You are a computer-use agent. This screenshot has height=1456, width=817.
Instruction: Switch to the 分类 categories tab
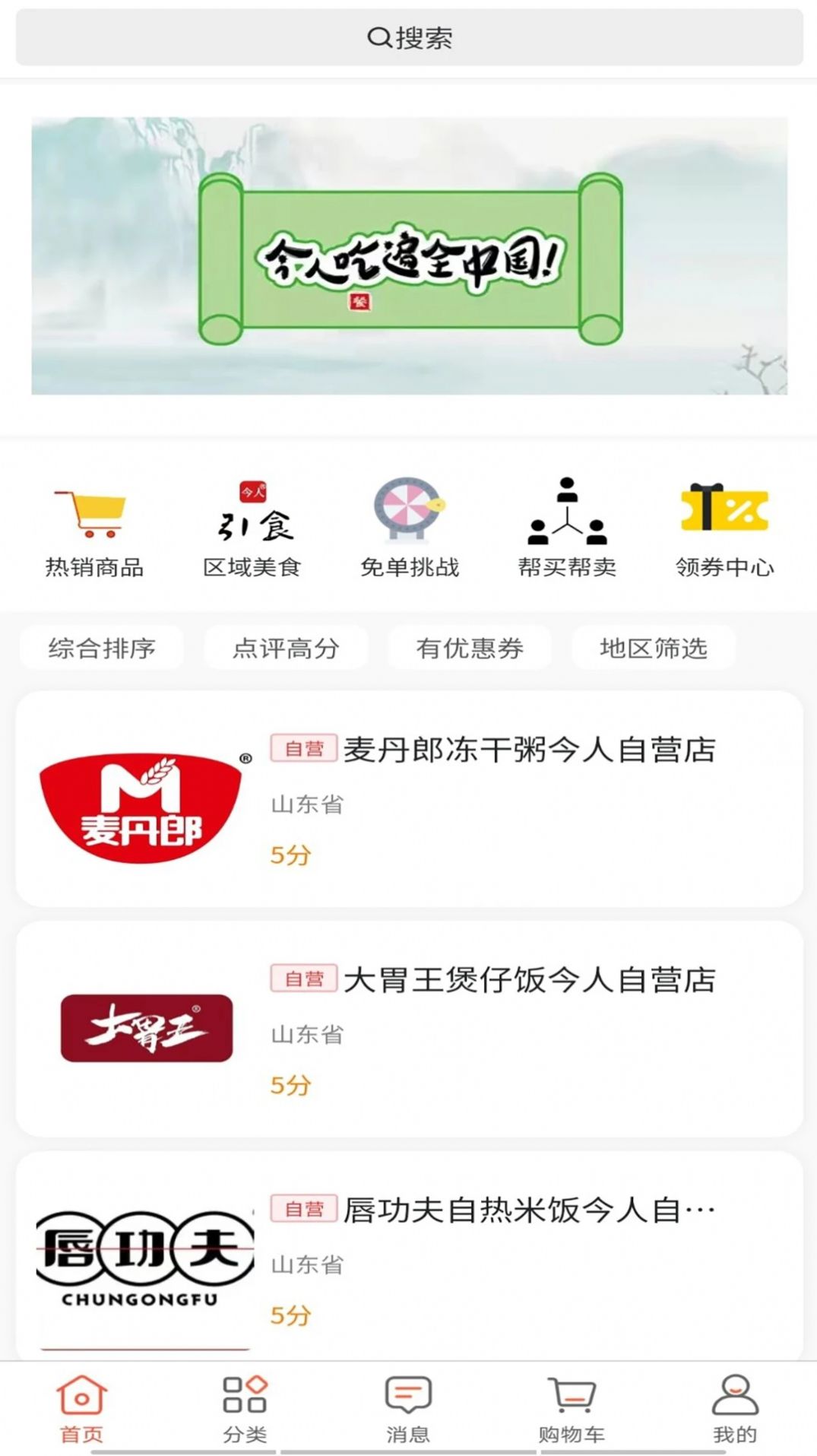245,1408
